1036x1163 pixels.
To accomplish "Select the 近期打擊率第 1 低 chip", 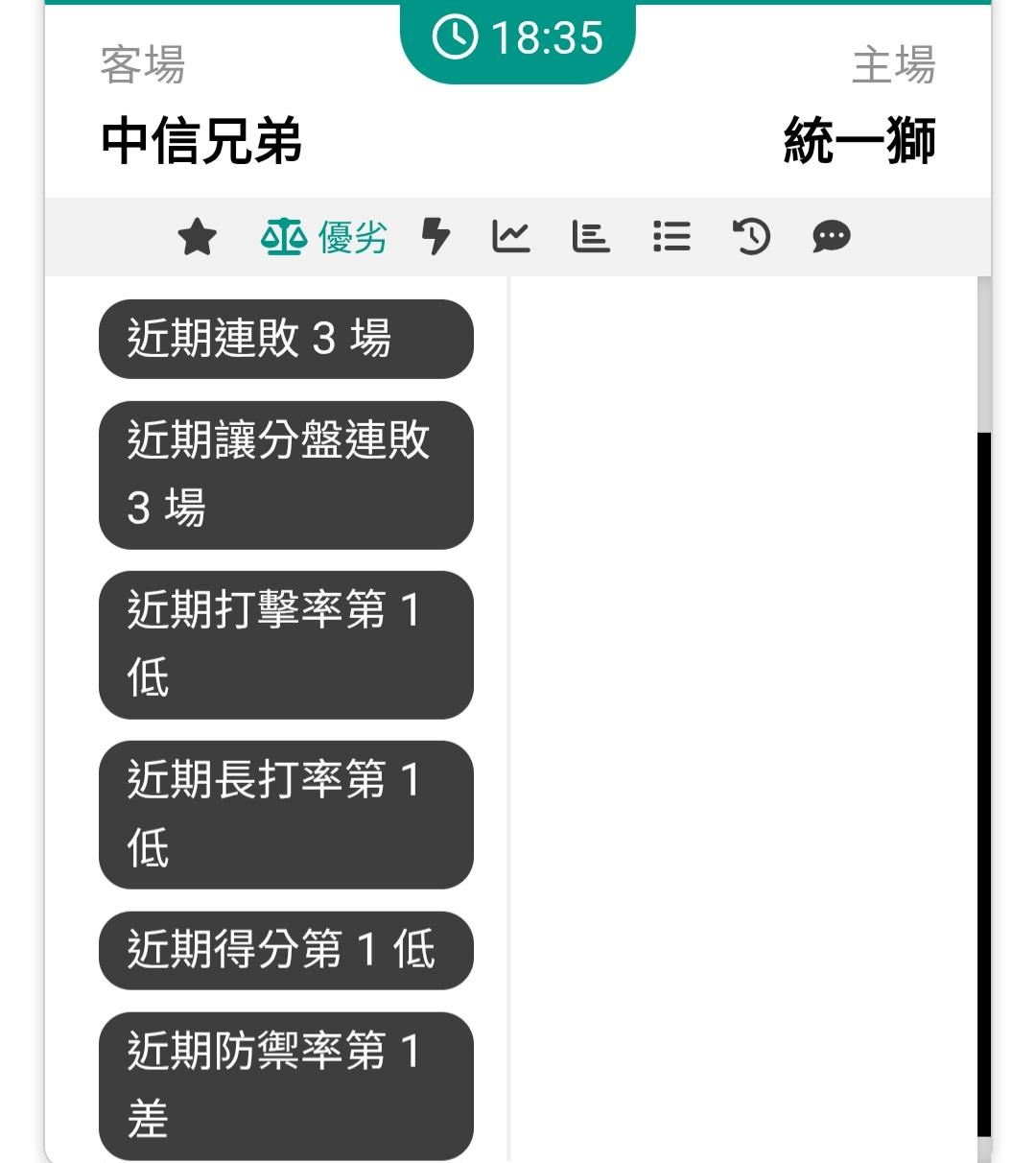I will coord(286,645).
